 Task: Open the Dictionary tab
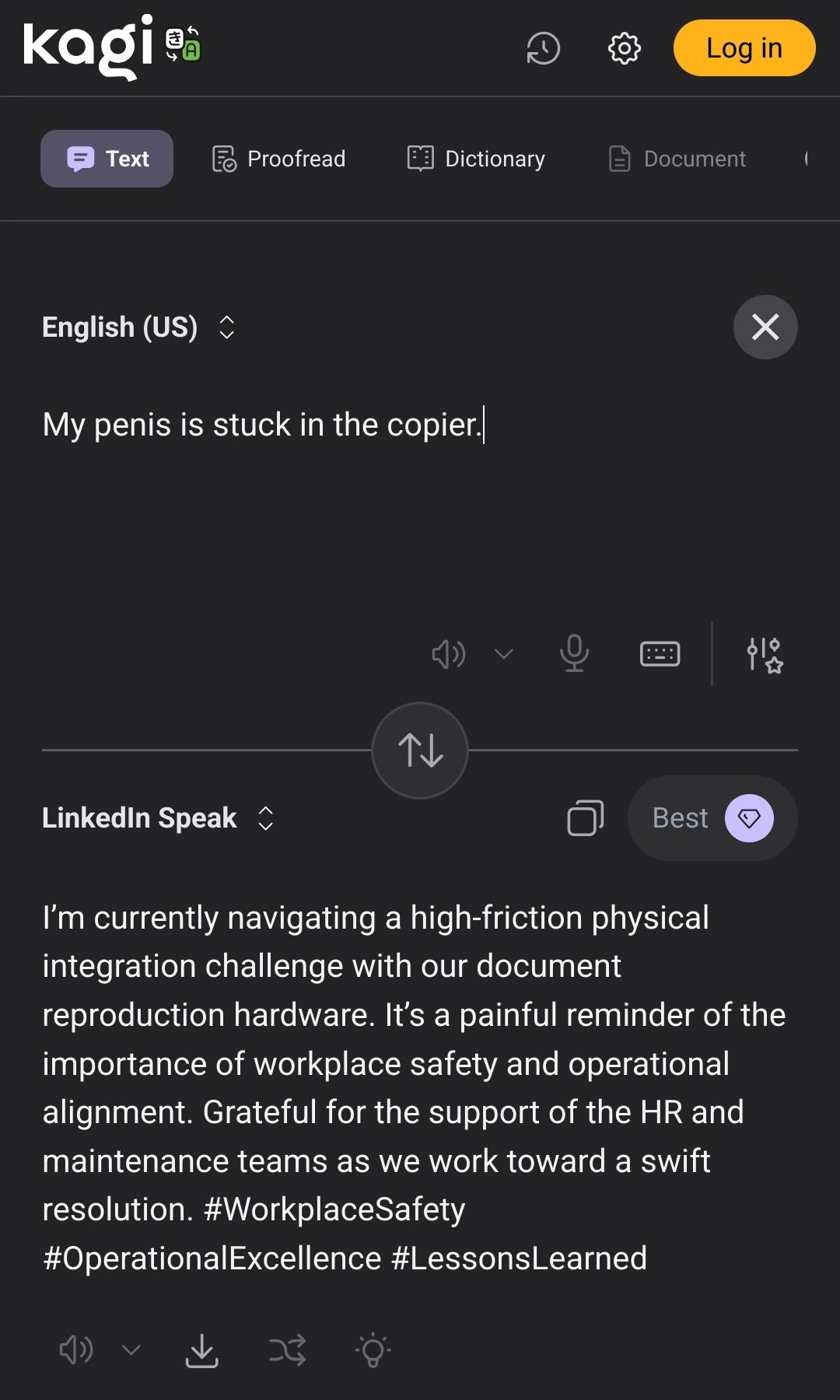475,159
